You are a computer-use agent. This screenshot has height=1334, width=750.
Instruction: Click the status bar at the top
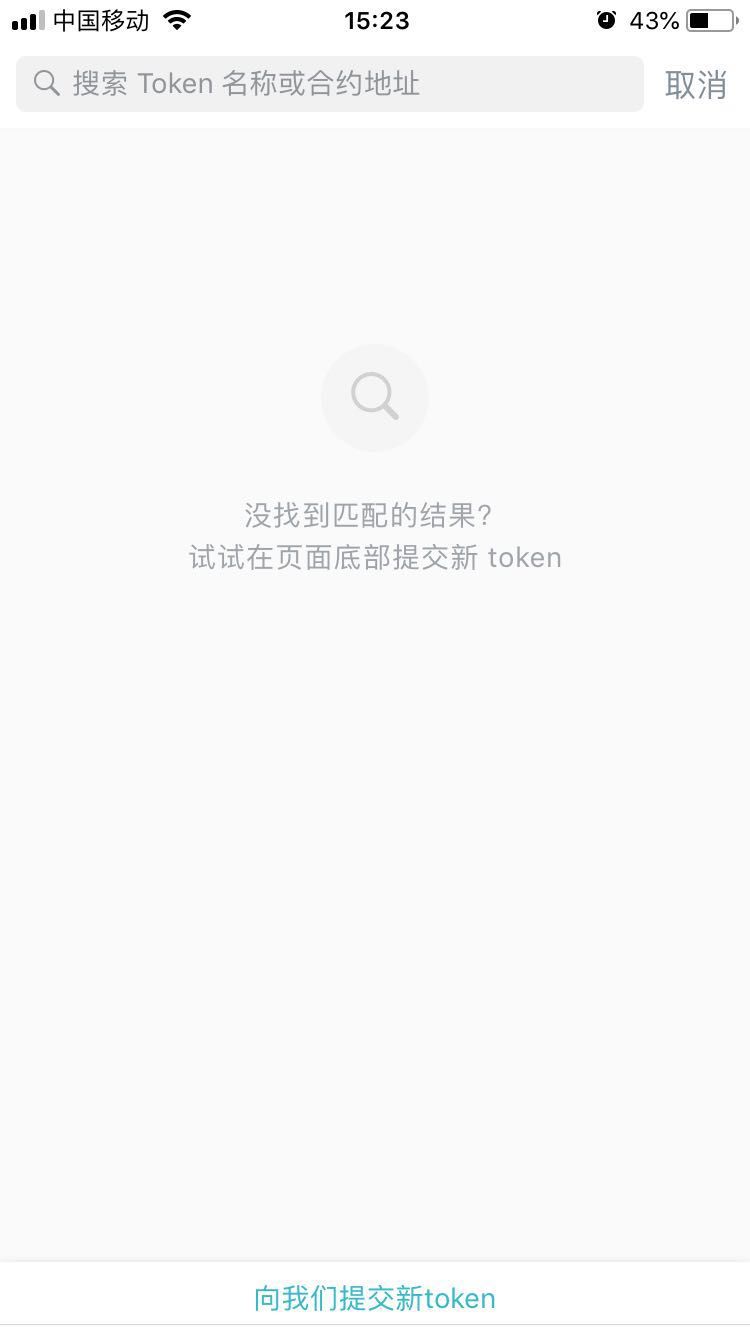[375, 20]
